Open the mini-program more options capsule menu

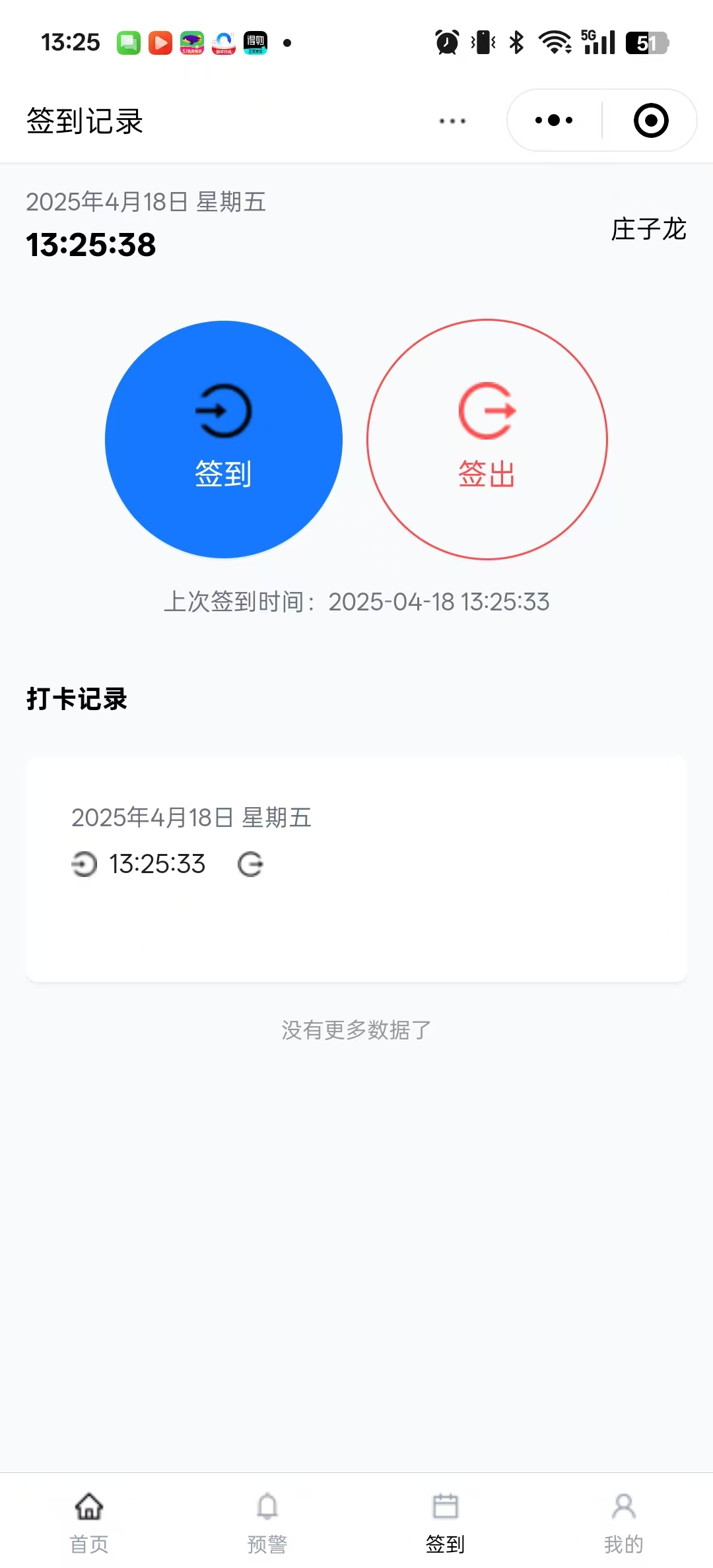point(553,120)
